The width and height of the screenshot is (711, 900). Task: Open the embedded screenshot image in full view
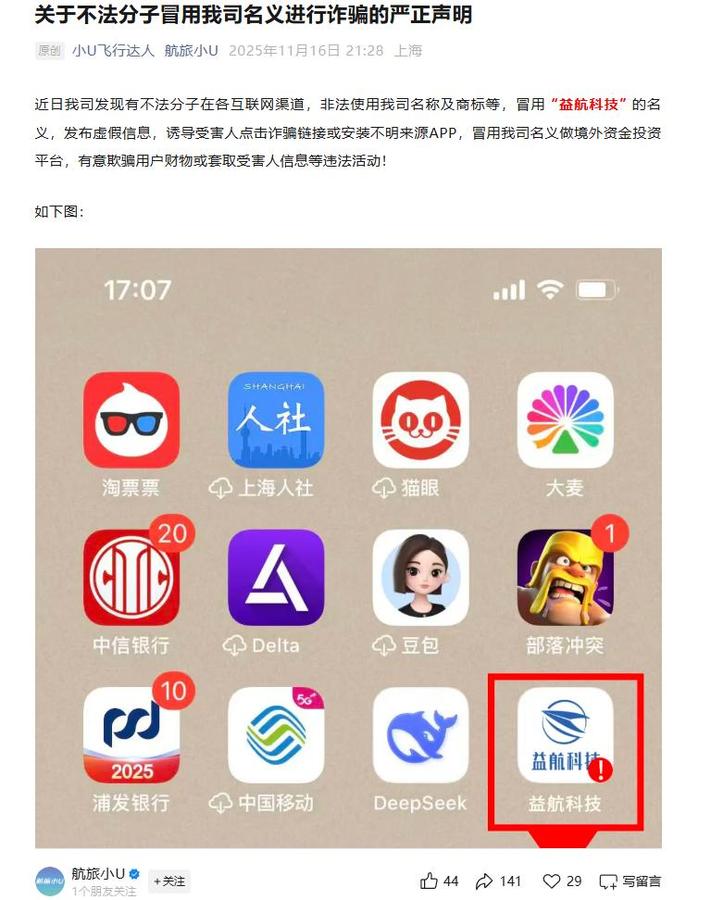click(x=348, y=548)
